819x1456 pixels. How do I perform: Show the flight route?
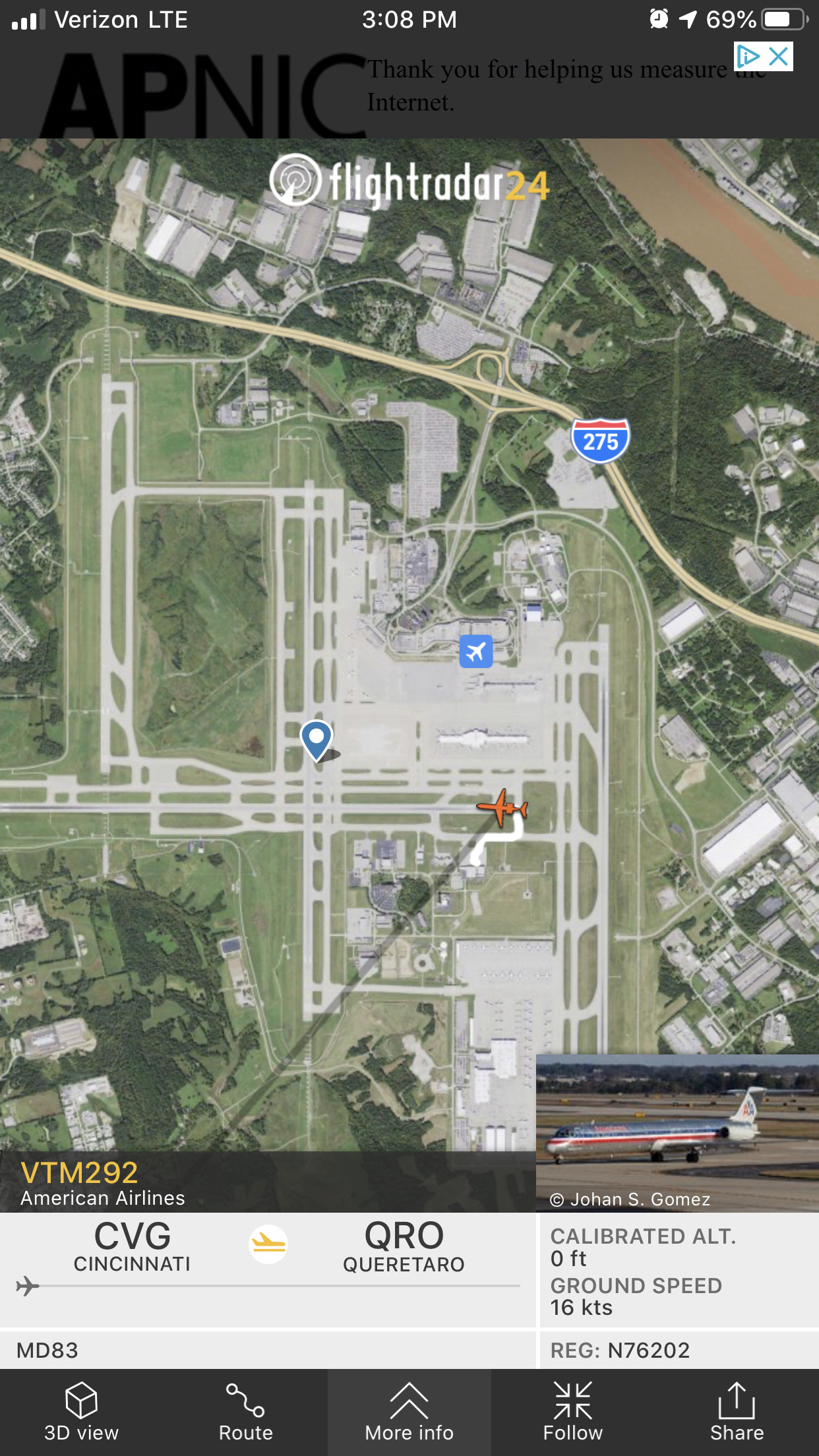coord(245,1411)
